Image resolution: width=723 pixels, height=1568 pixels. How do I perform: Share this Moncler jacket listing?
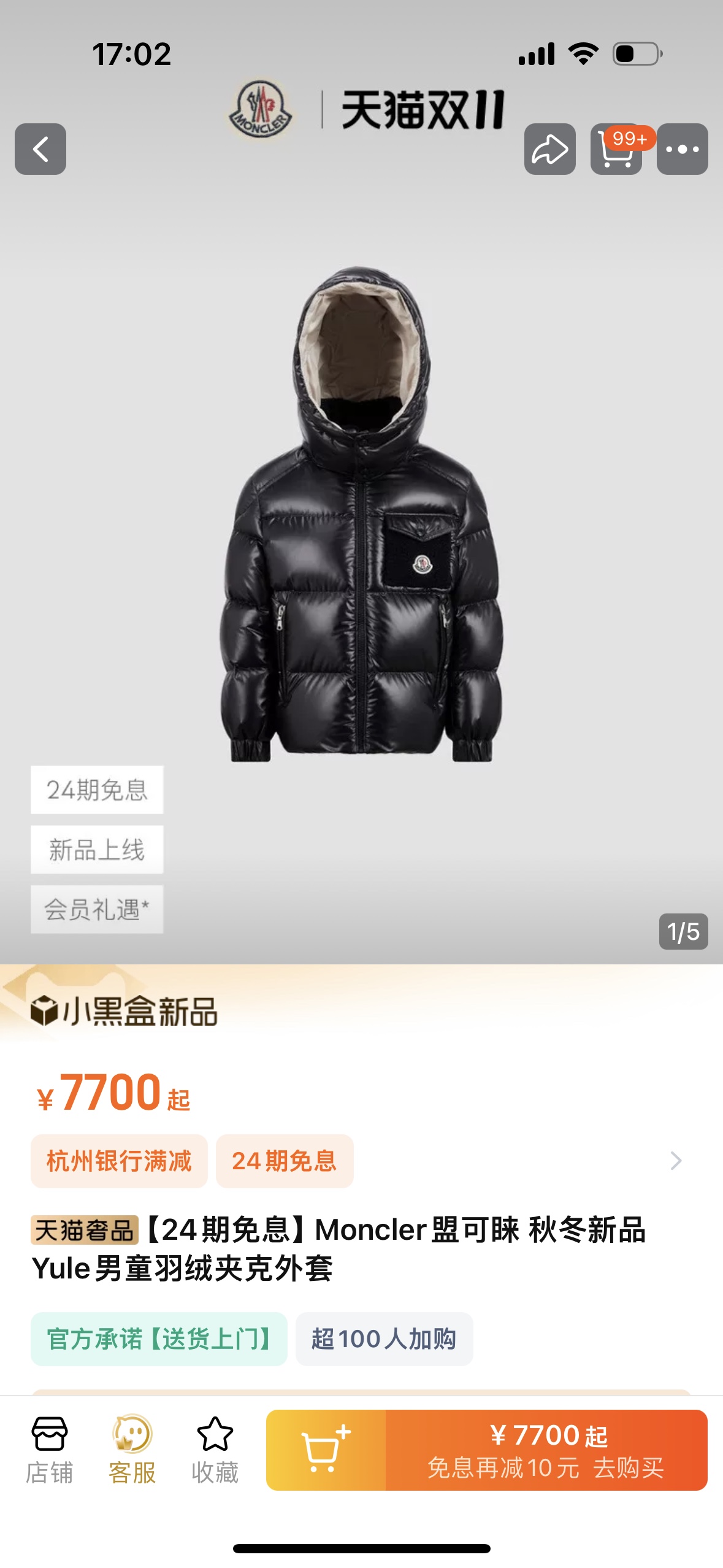[x=549, y=149]
